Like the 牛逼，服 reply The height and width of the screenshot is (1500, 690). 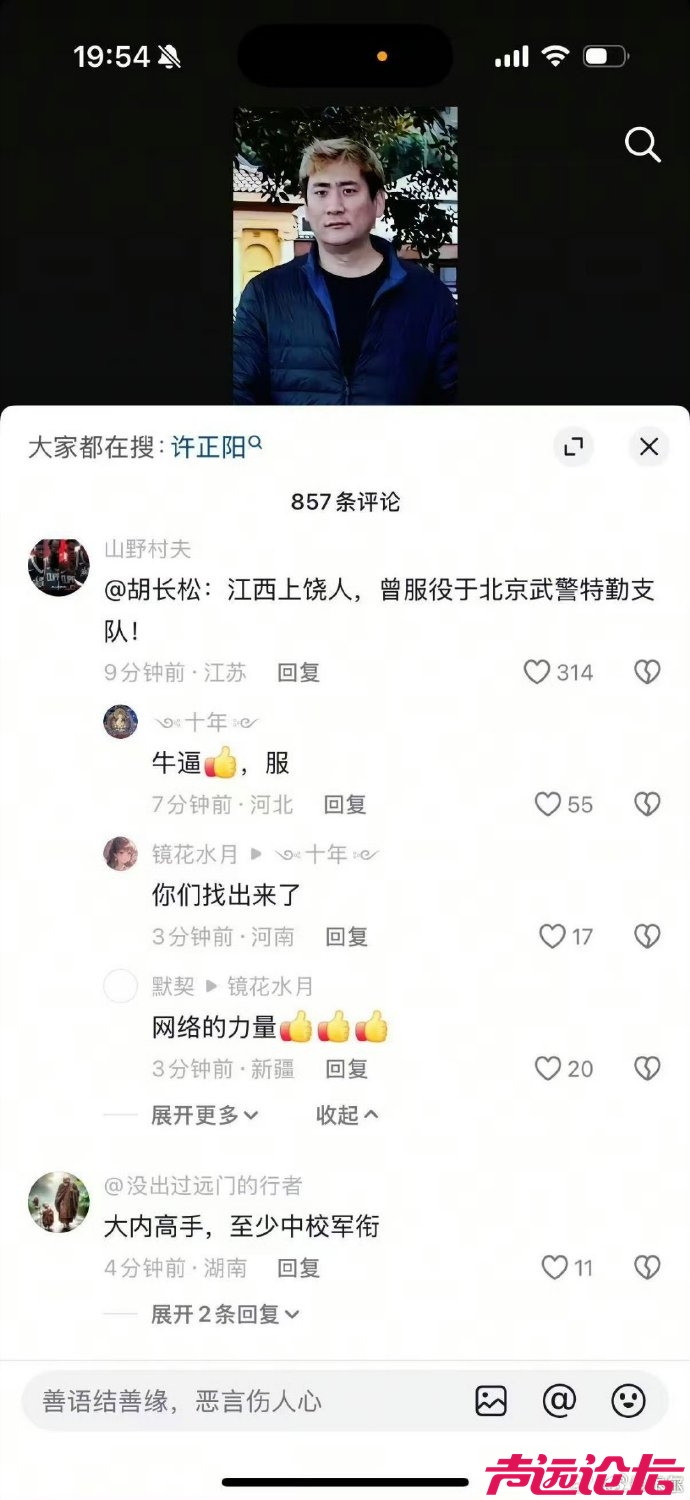point(548,804)
